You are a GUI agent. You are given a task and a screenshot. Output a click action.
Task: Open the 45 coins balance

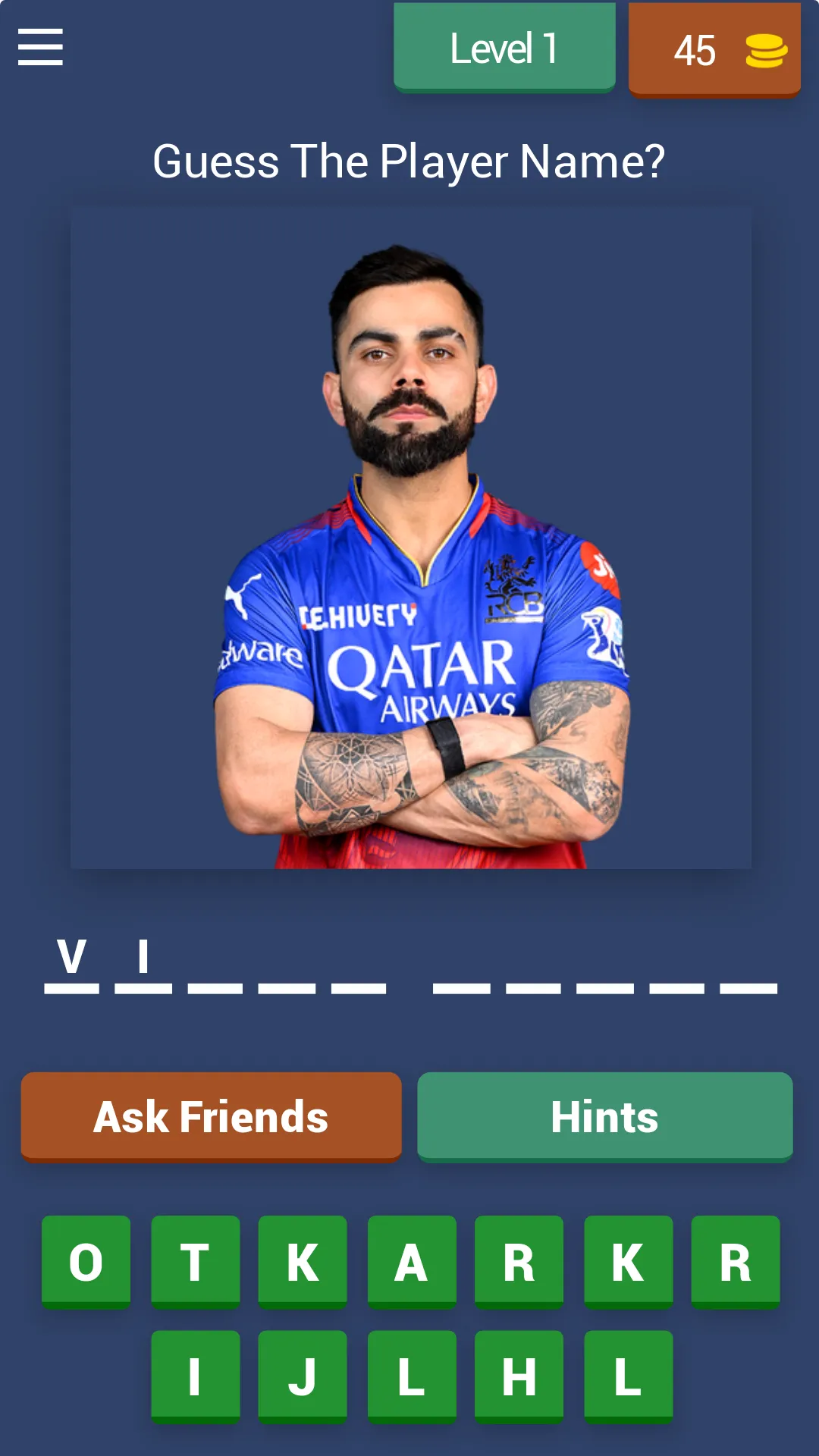coord(714,50)
